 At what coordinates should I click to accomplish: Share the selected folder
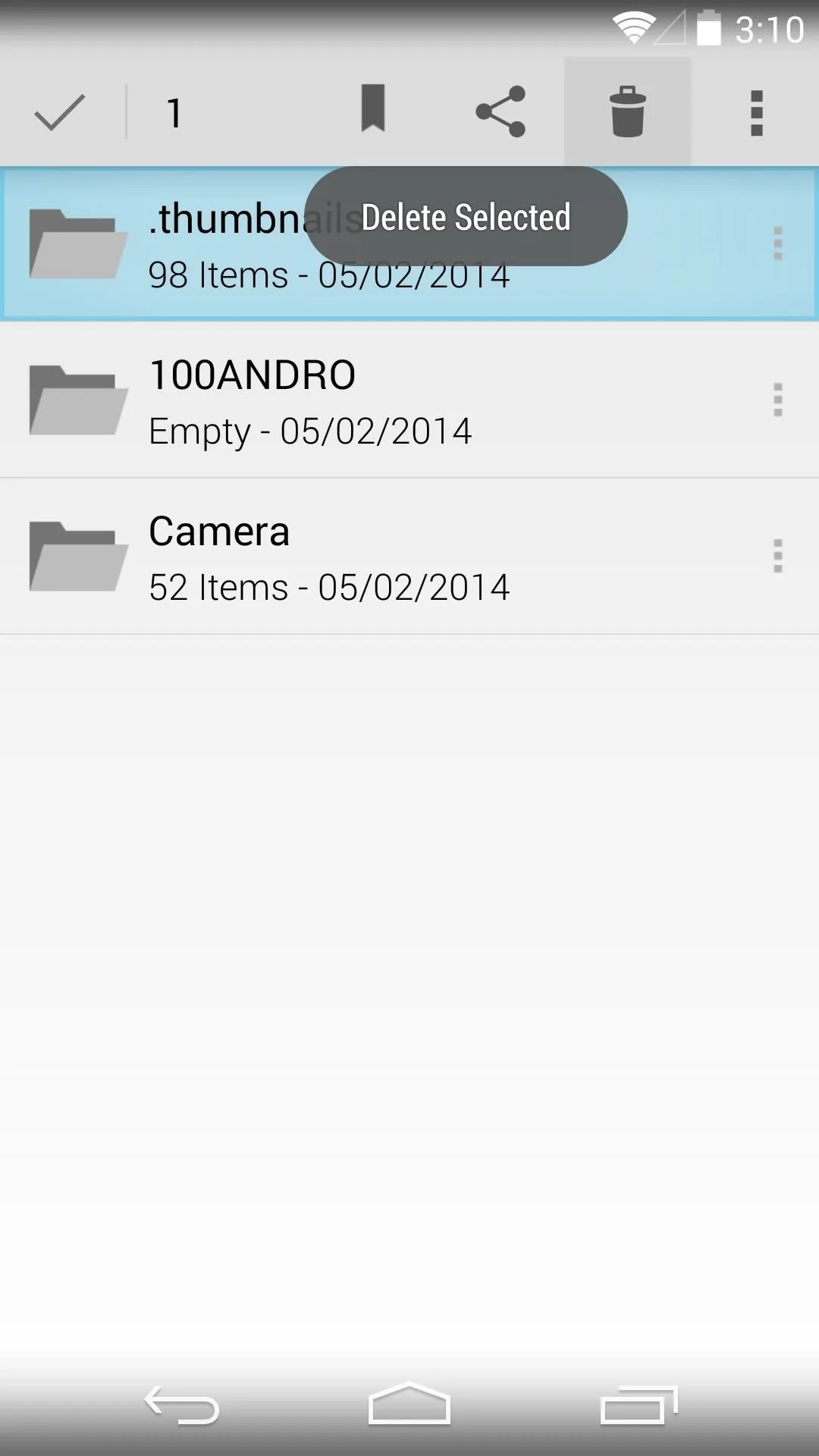[500, 111]
